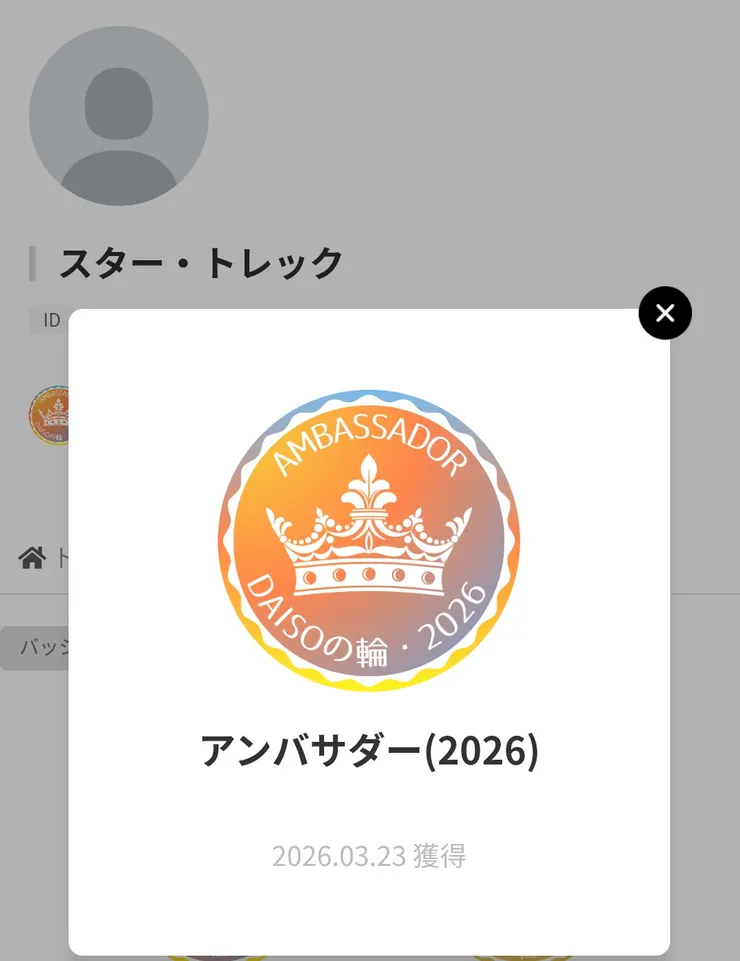Tap the badge title アンバサダー(2026)
Screen dimensions: 740x961
click(x=369, y=747)
